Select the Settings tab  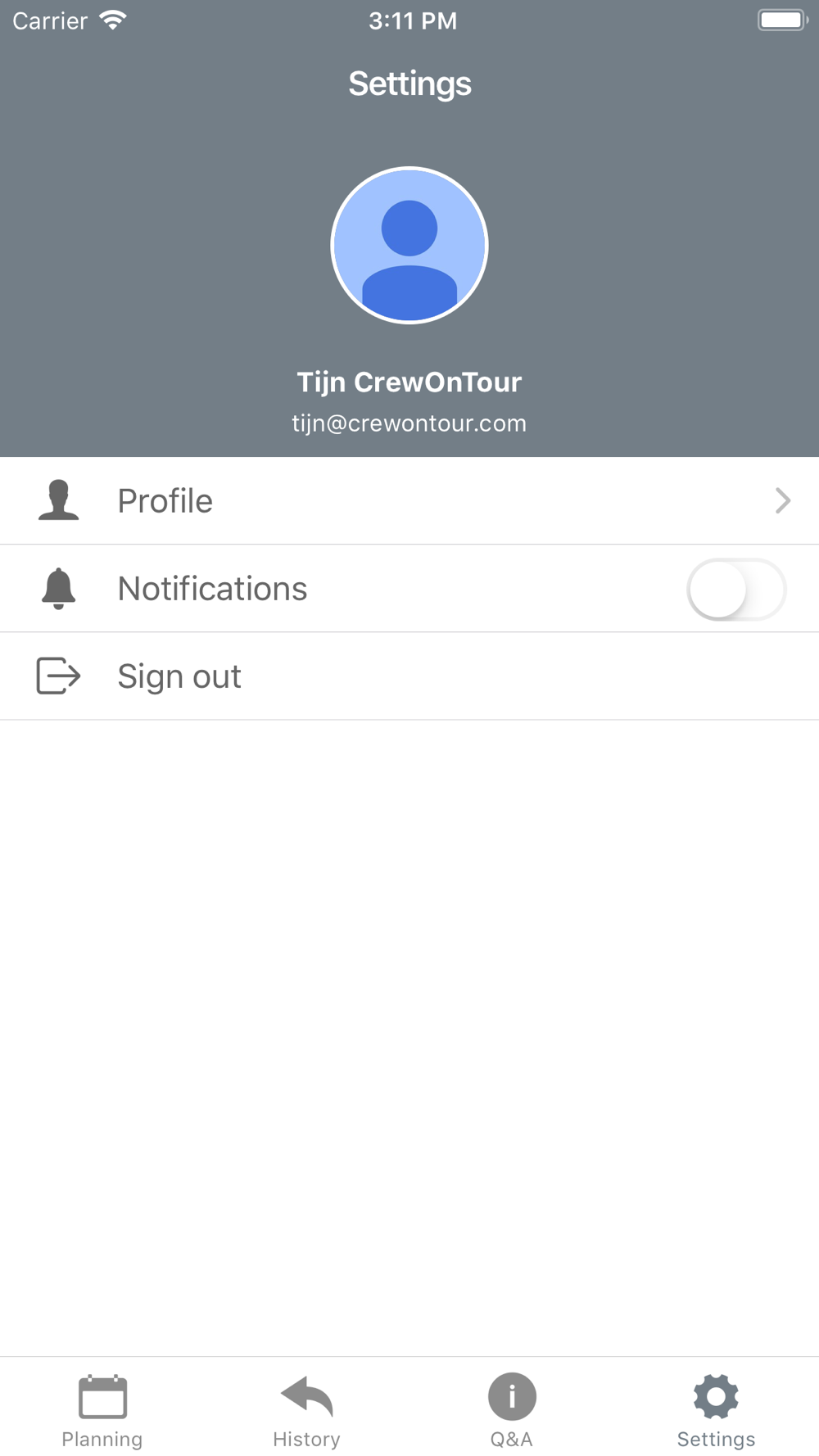(717, 1411)
